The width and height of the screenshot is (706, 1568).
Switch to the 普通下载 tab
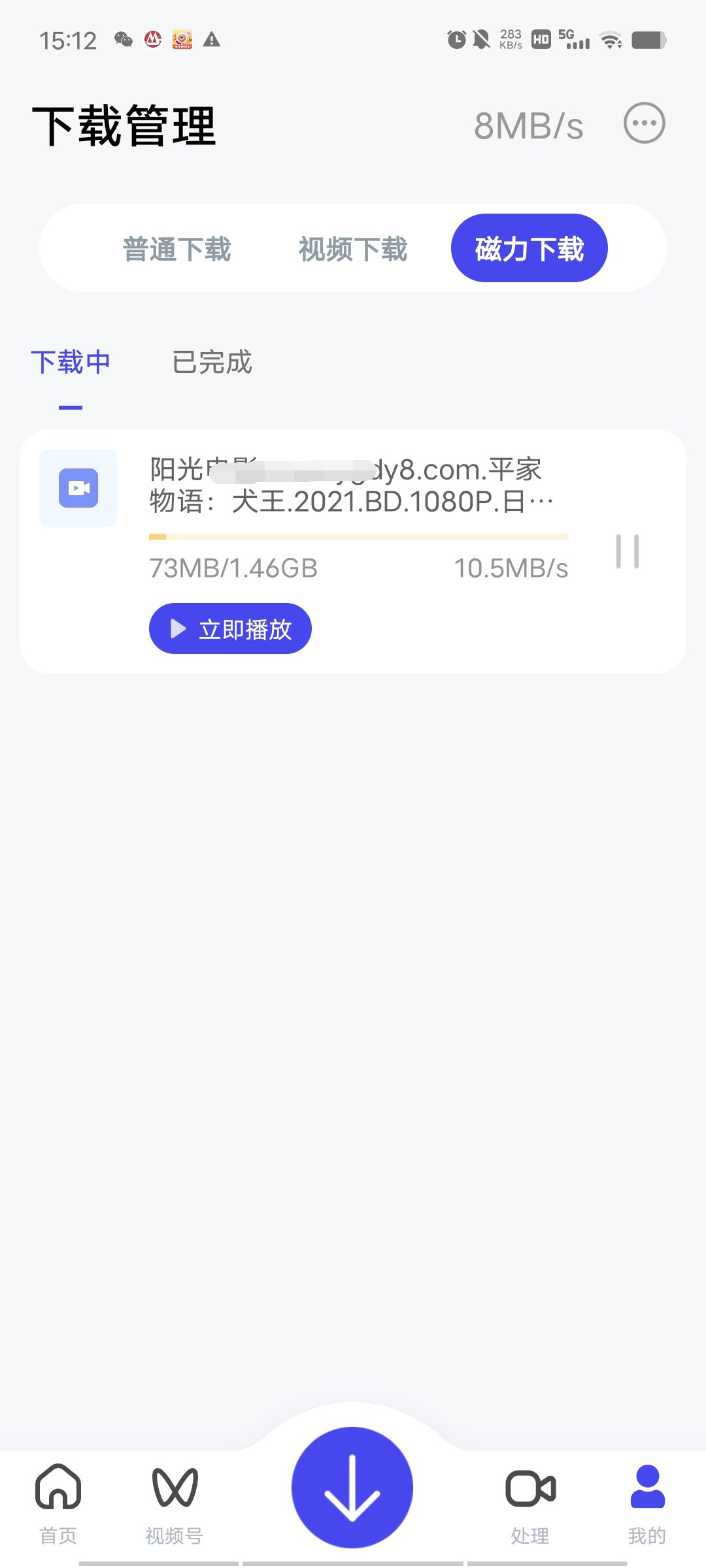click(177, 249)
